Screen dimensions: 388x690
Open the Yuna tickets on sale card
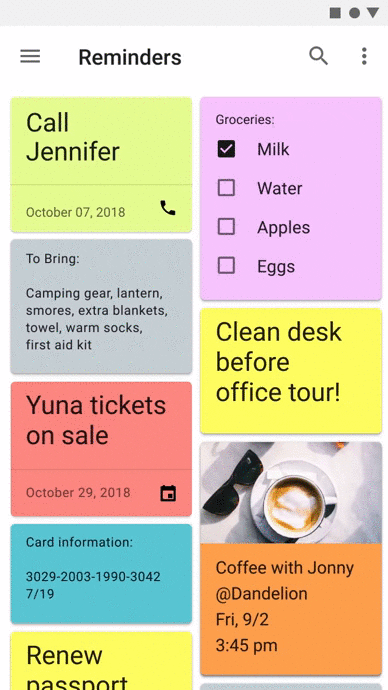pyautogui.click(x=101, y=449)
